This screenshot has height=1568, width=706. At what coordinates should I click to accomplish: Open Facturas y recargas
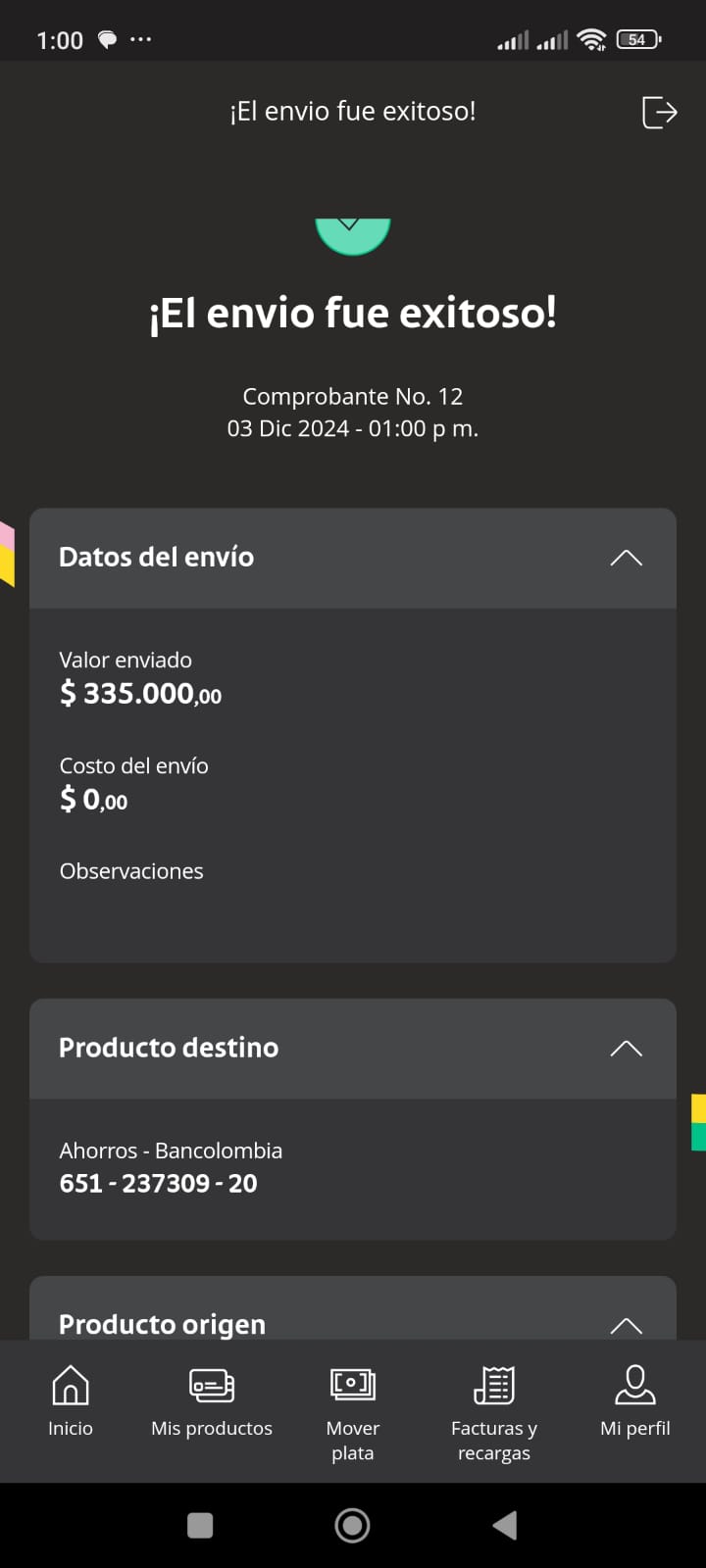[494, 1411]
